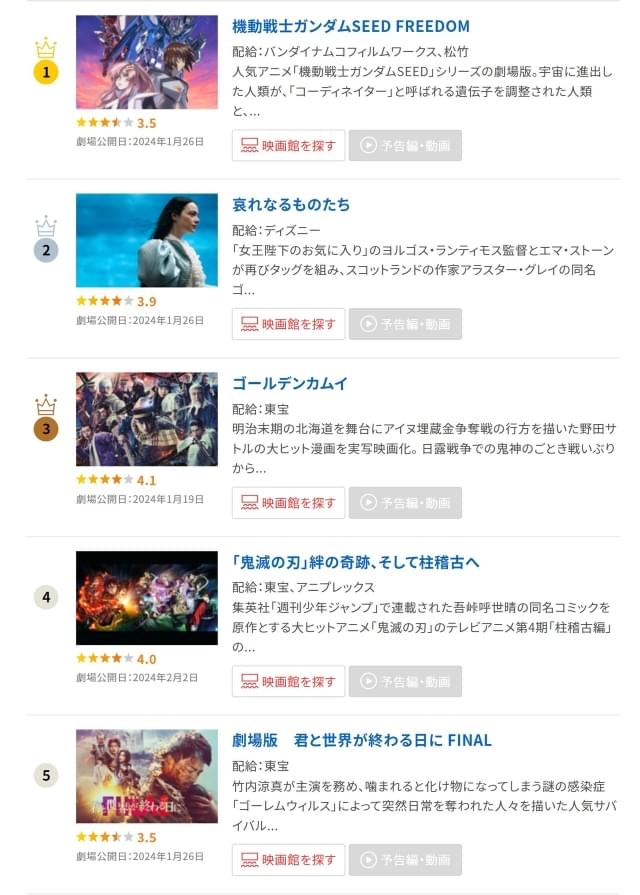Find theaters for ゴールデンカムイ
The height and width of the screenshot is (895, 640).
pyautogui.click(x=288, y=503)
